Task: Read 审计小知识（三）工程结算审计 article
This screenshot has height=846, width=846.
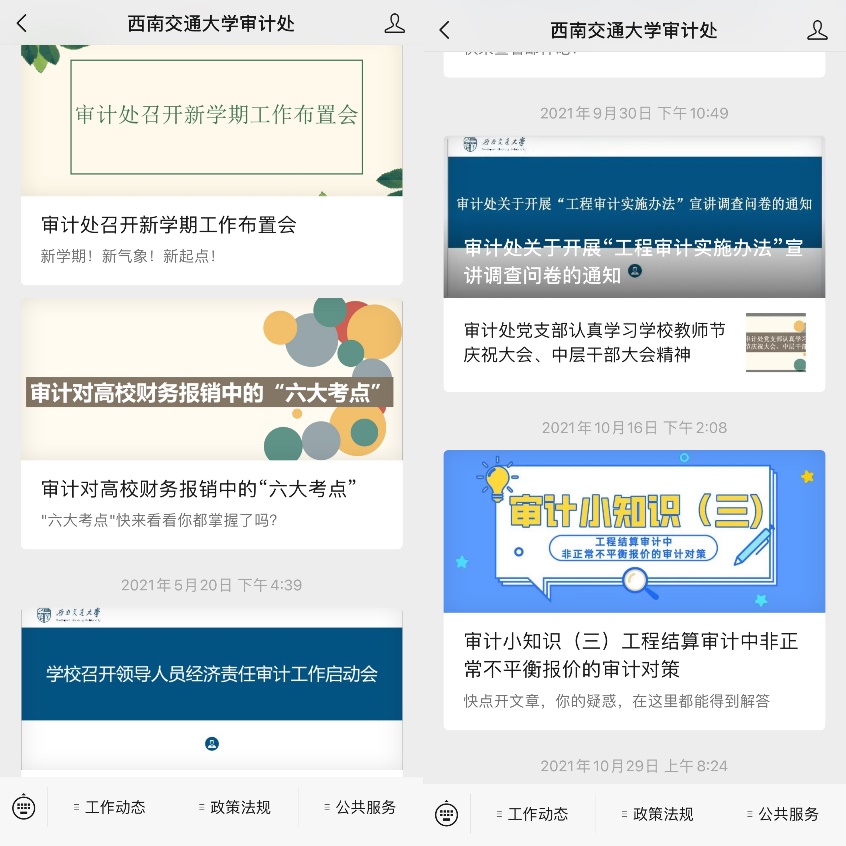Action: [x=631, y=654]
